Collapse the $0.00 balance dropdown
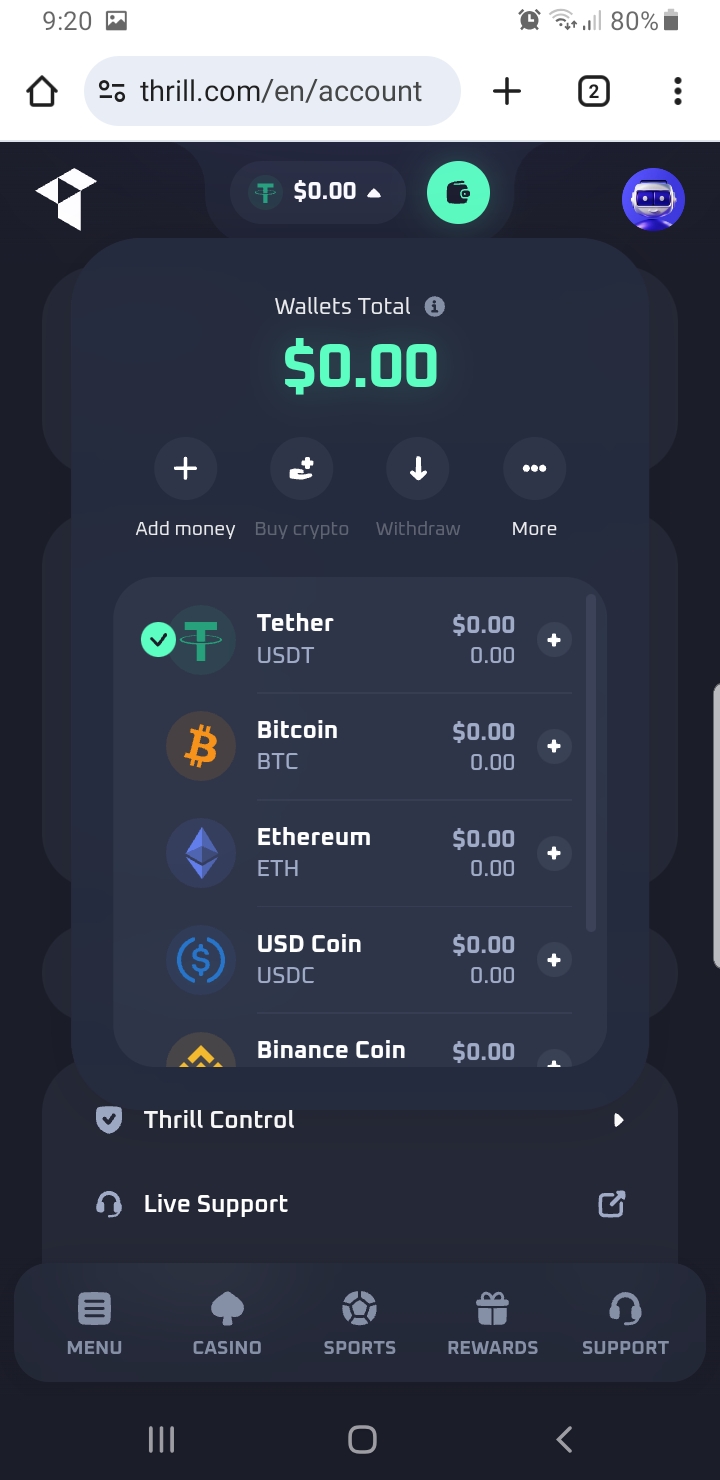720x1480 pixels. 318,192
